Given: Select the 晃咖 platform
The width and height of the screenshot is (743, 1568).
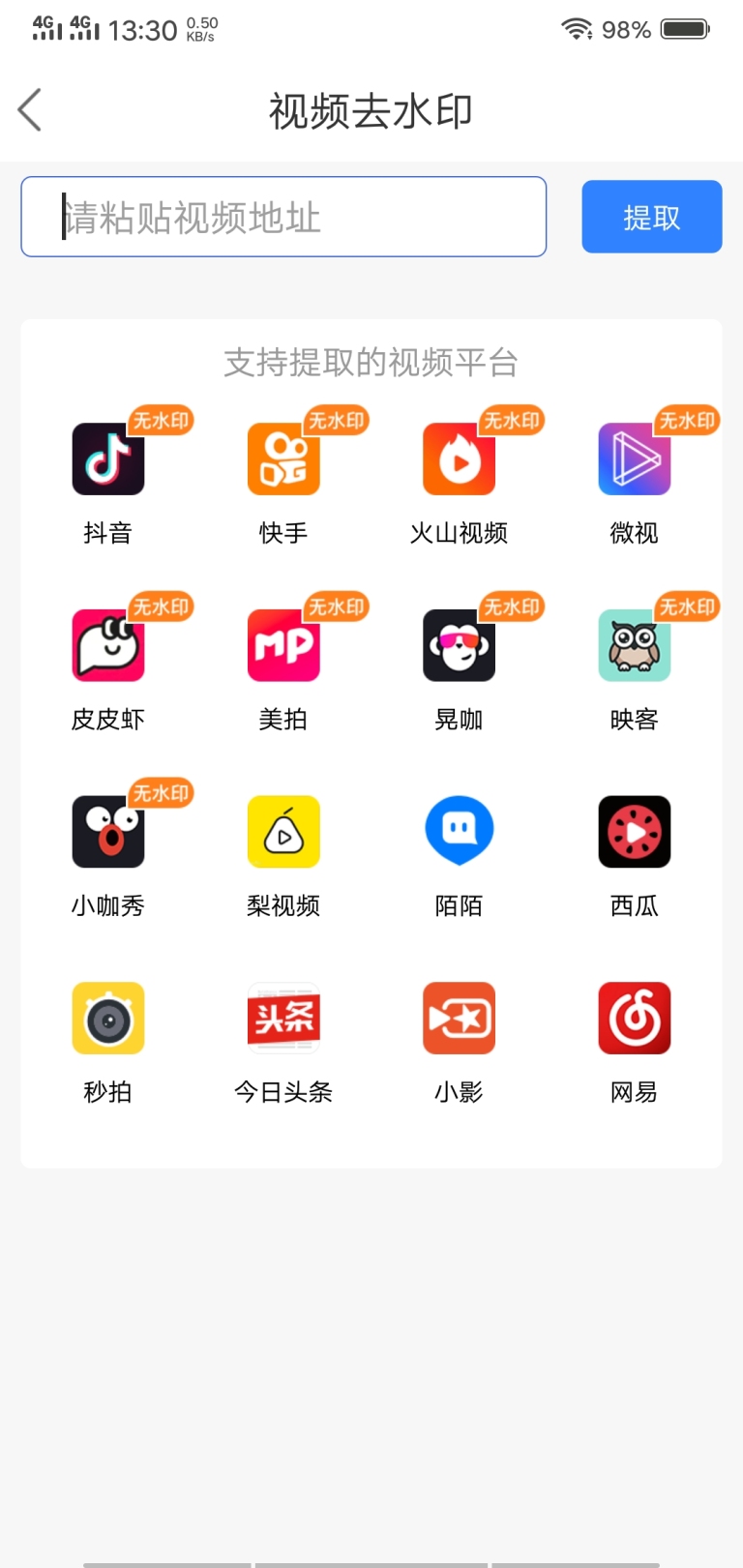Looking at the screenshot, I should pos(459,645).
